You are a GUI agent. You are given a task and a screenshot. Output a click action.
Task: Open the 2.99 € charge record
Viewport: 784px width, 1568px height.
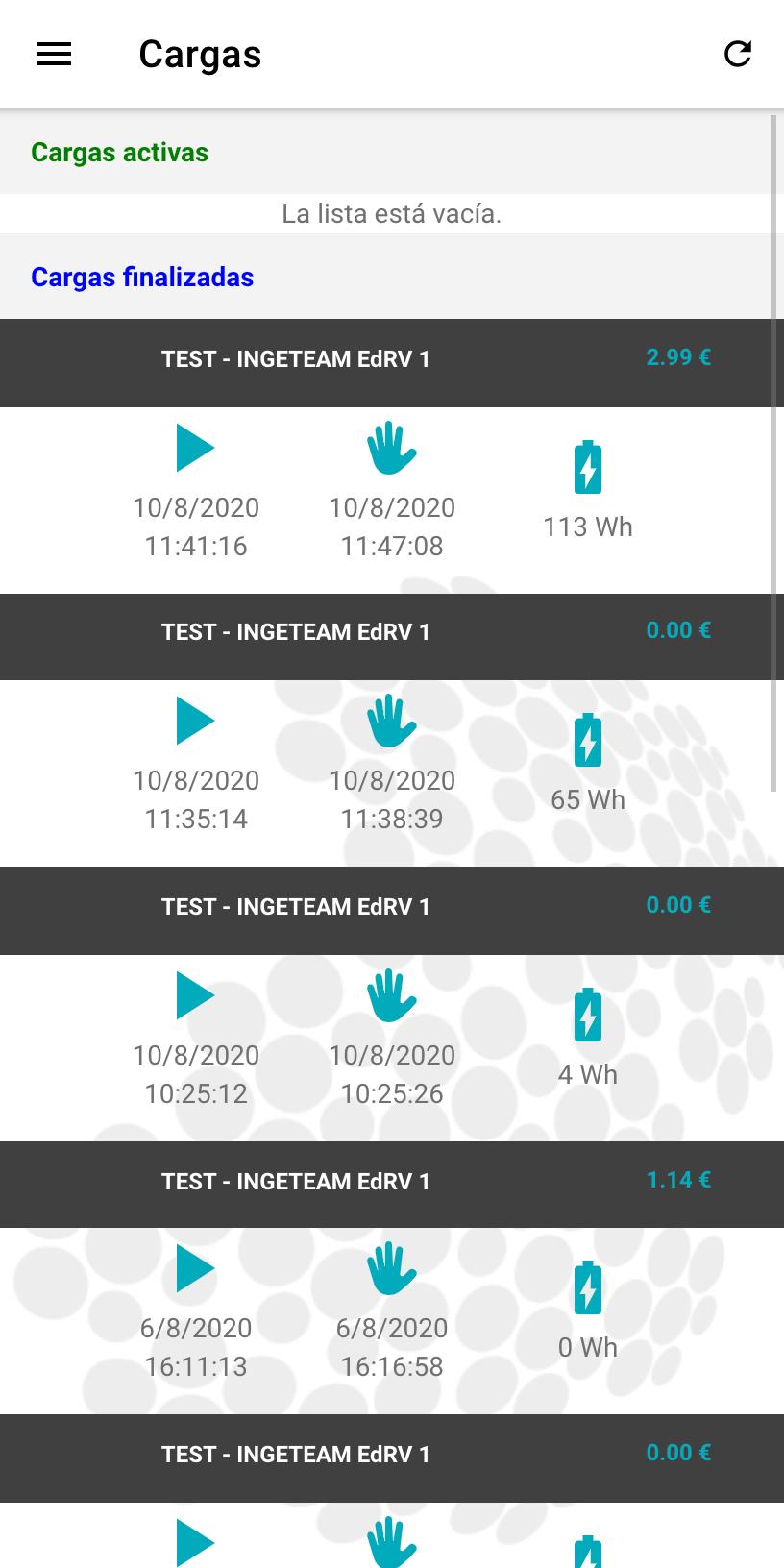392,456
